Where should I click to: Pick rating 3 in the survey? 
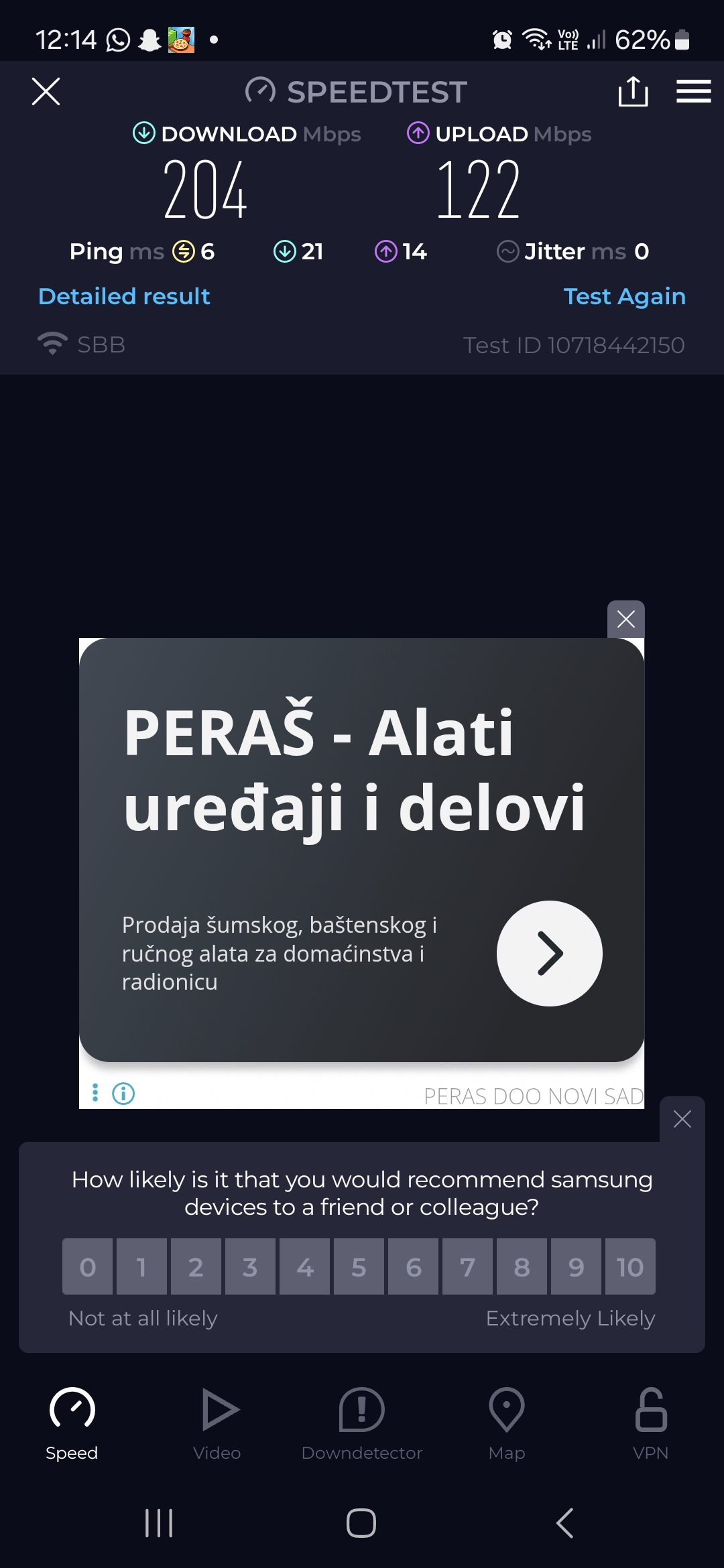pos(250,1266)
